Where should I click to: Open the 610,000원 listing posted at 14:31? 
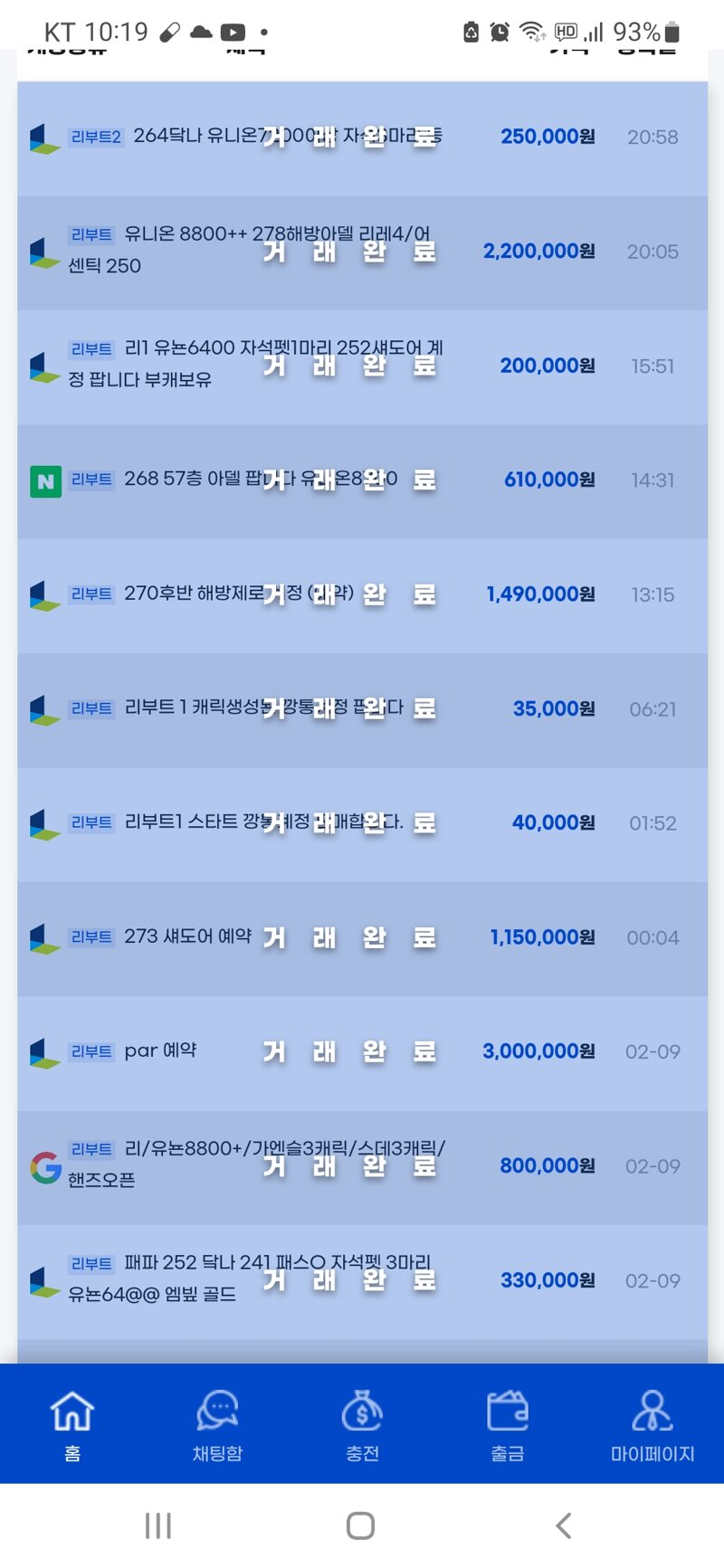tap(362, 481)
